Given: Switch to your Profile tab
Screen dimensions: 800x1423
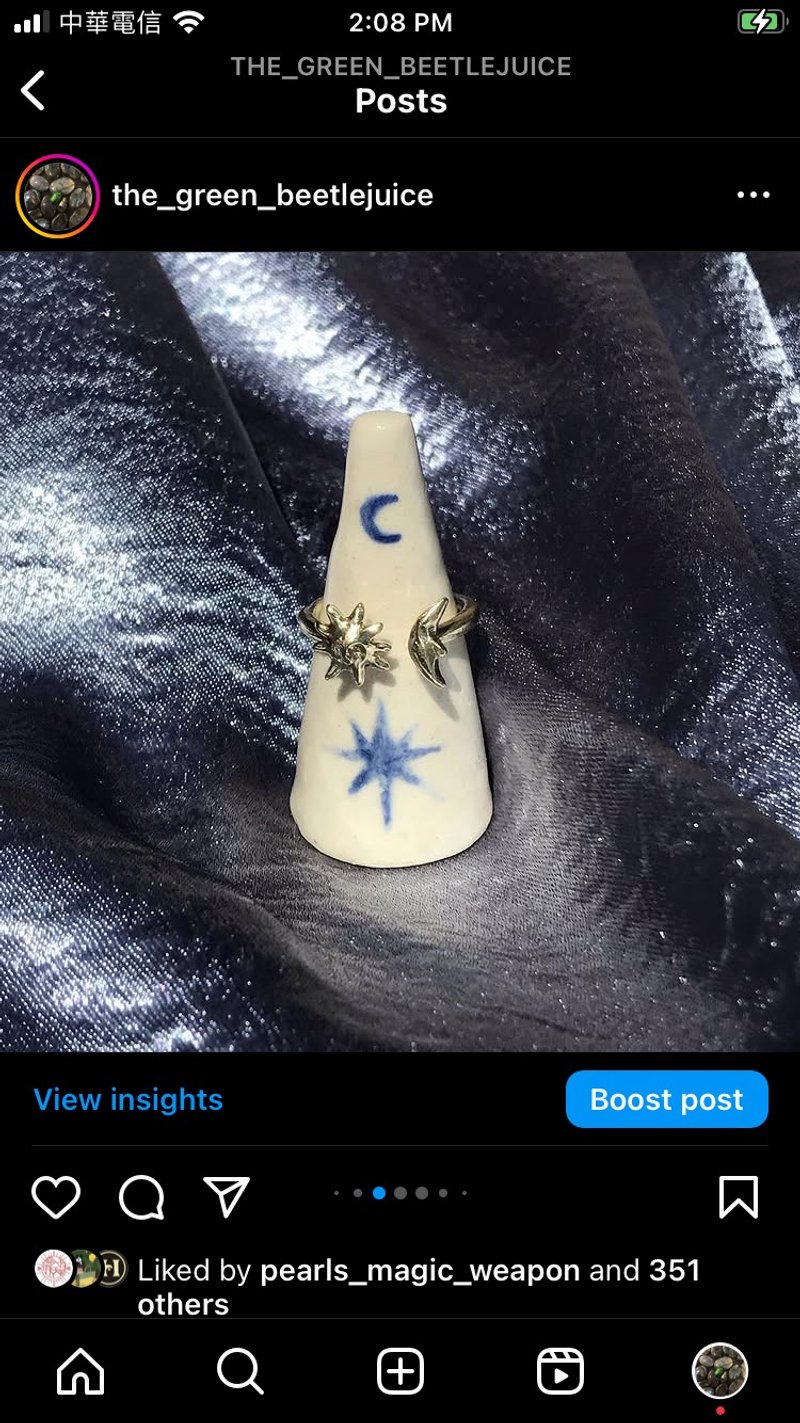Looking at the screenshot, I should (x=720, y=1371).
